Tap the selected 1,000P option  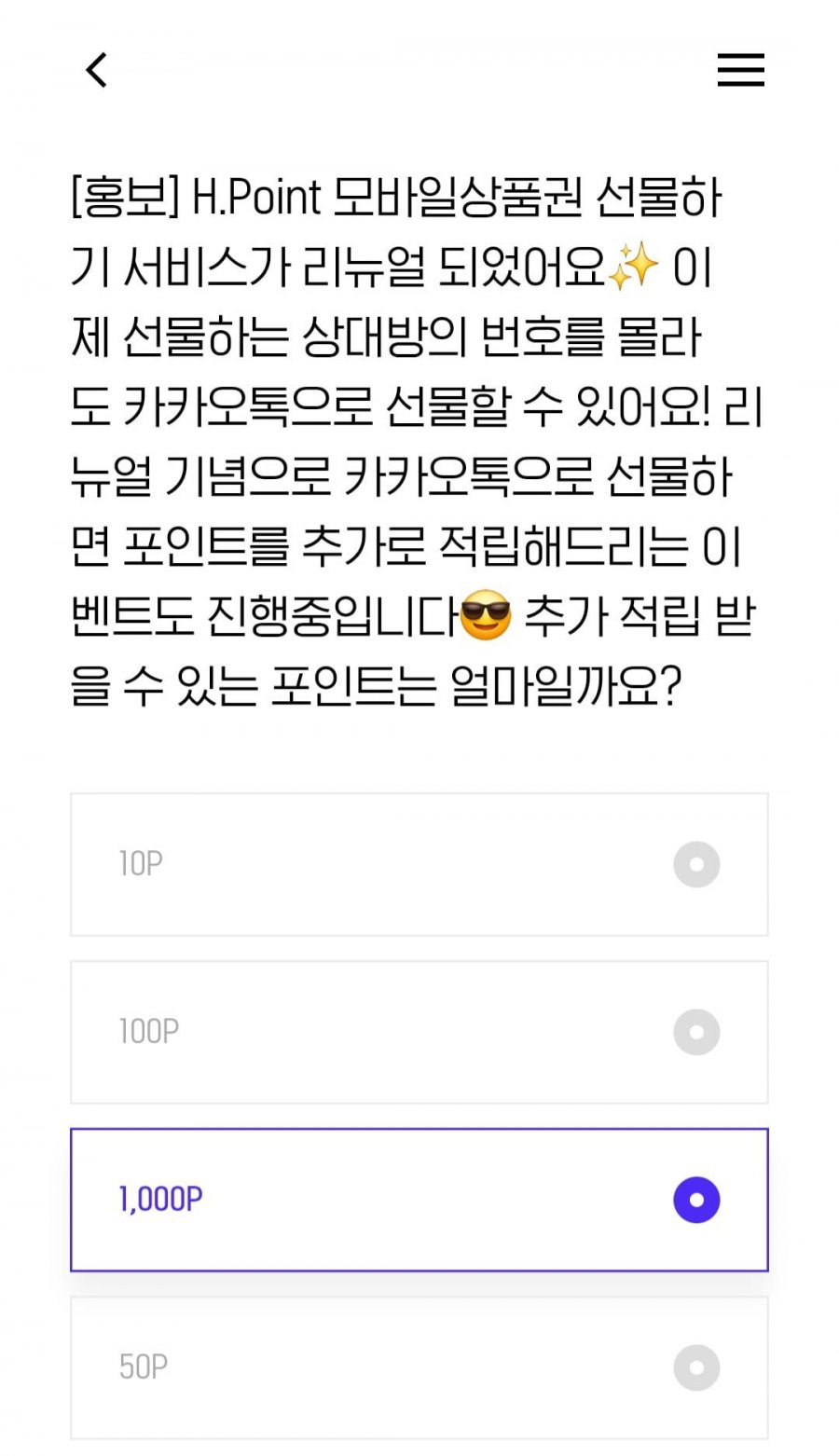click(x=419, y=1200)
